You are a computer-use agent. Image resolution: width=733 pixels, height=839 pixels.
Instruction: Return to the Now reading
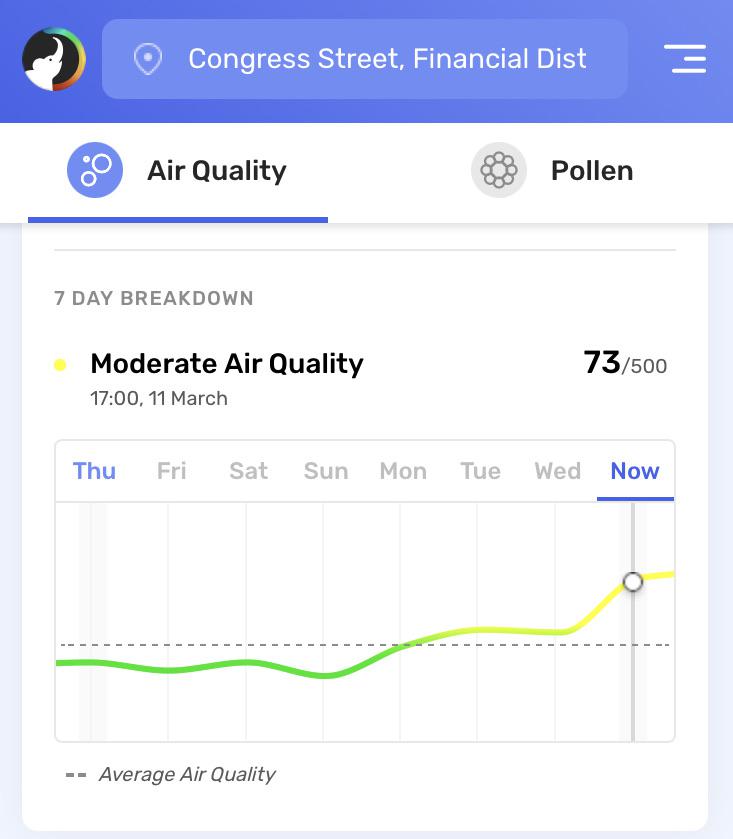[635, 471]
